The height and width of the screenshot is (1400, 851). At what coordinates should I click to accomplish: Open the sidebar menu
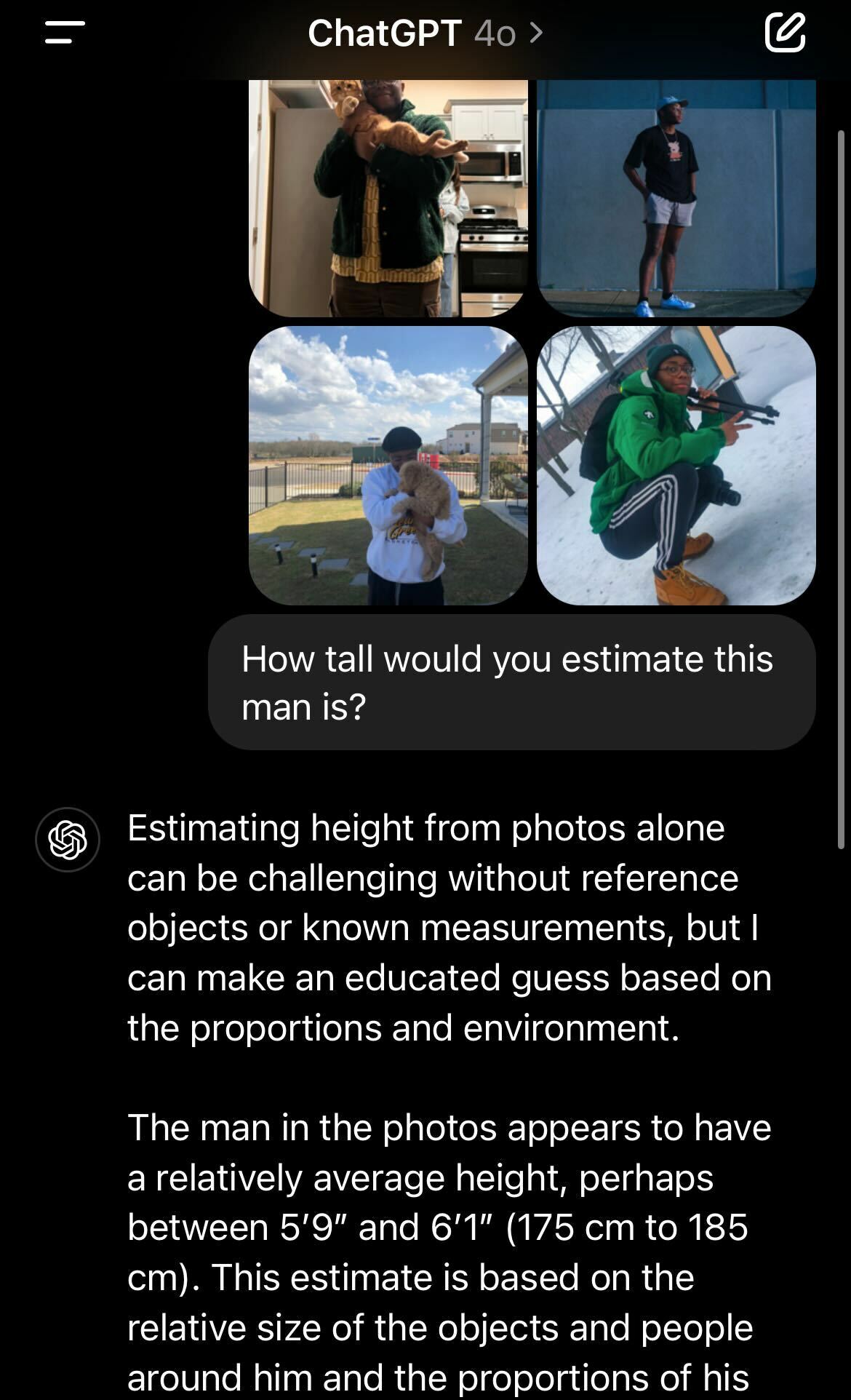click(65, 33)
